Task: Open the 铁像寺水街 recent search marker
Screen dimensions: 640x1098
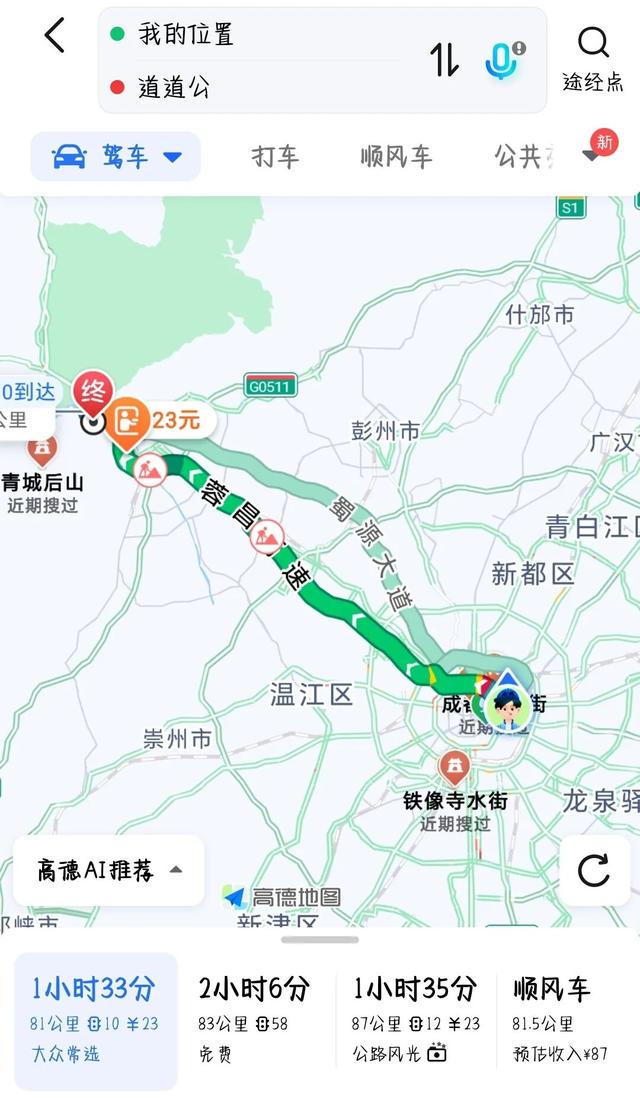Action: tap(455, 770)
